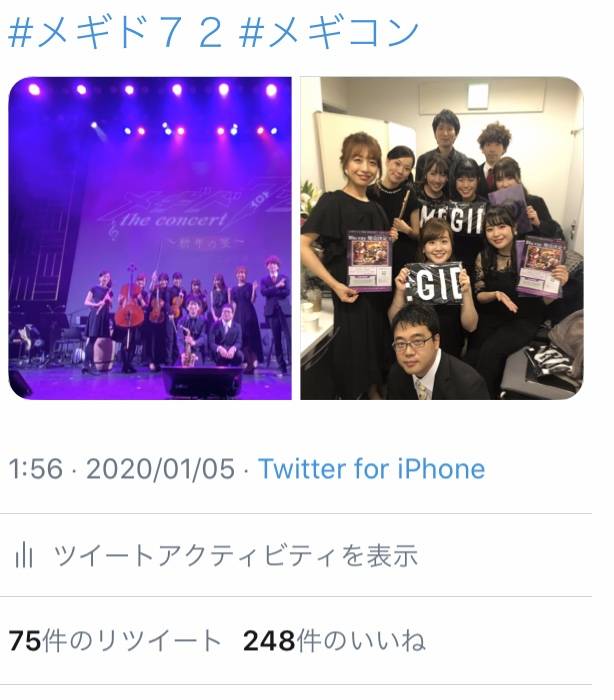Open the #メギコン hashtag
This screenshot has width=614, height=700.
(328, 33)
